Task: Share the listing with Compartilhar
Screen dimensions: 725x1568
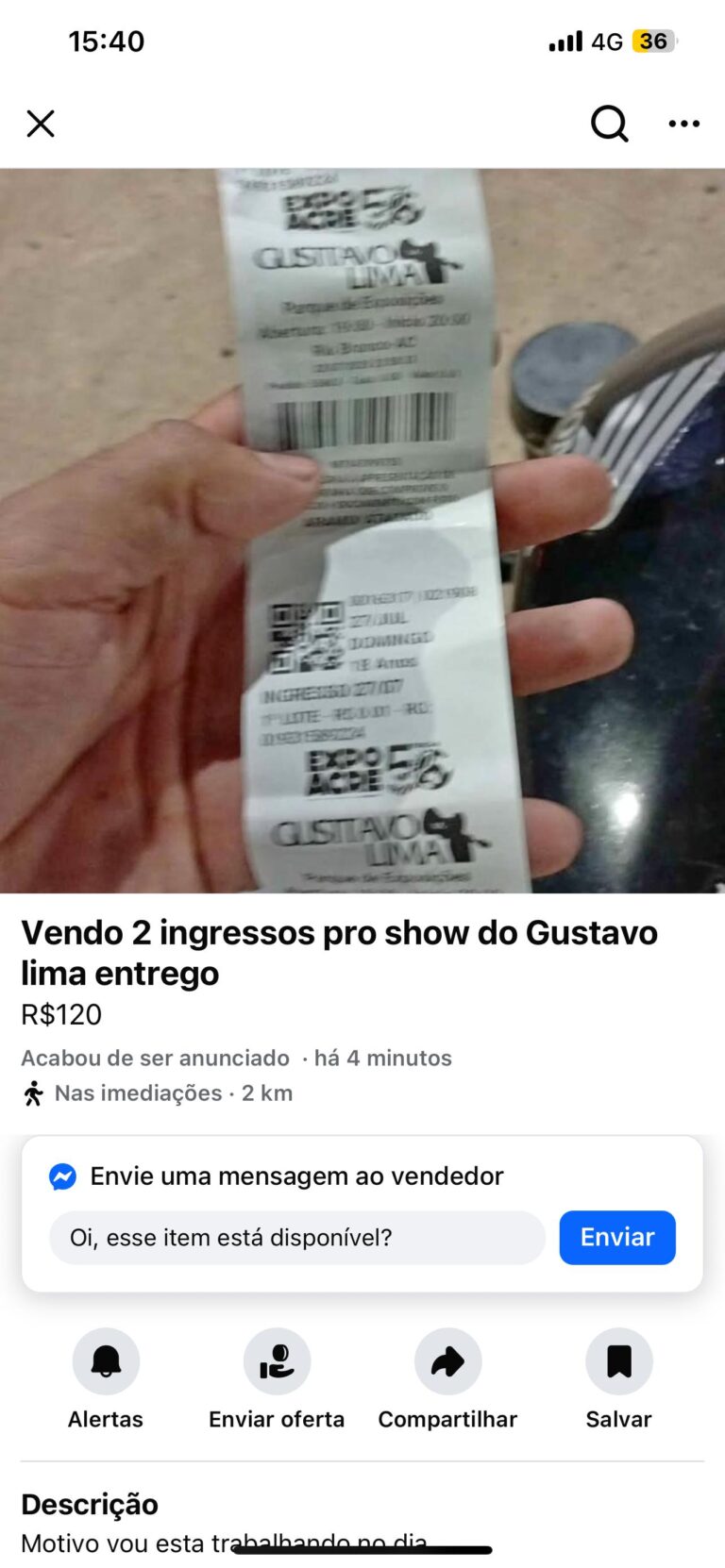Action: coord(447,1361)
